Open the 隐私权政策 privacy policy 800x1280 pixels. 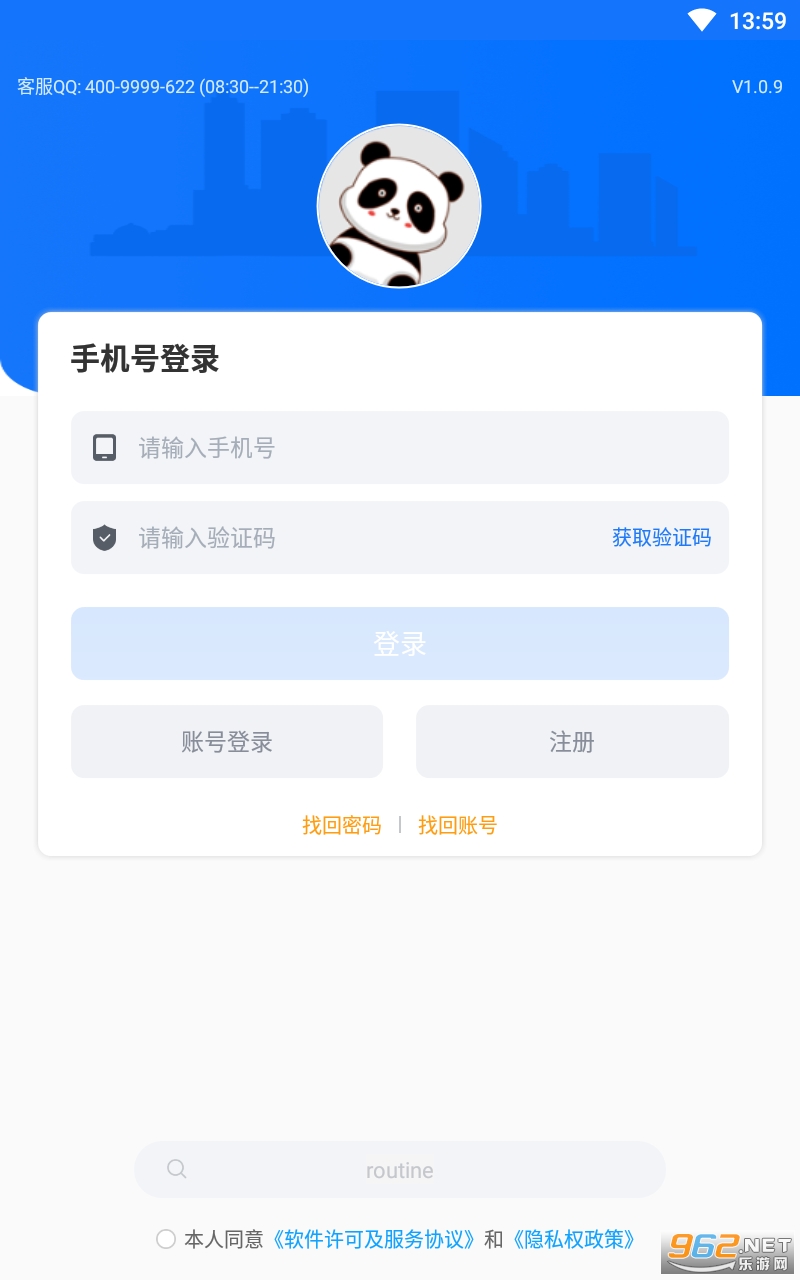pos(573,1238)
